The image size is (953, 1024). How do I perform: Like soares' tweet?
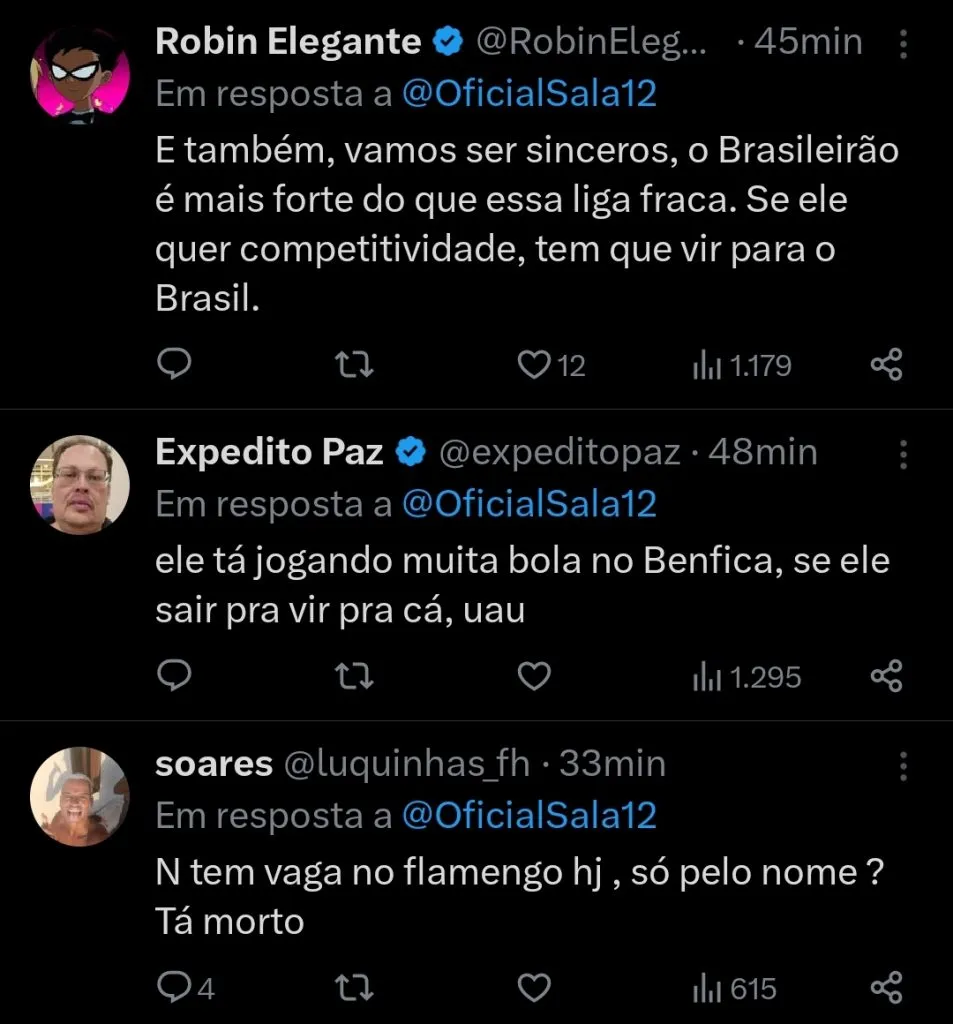(x=534, y=988)
